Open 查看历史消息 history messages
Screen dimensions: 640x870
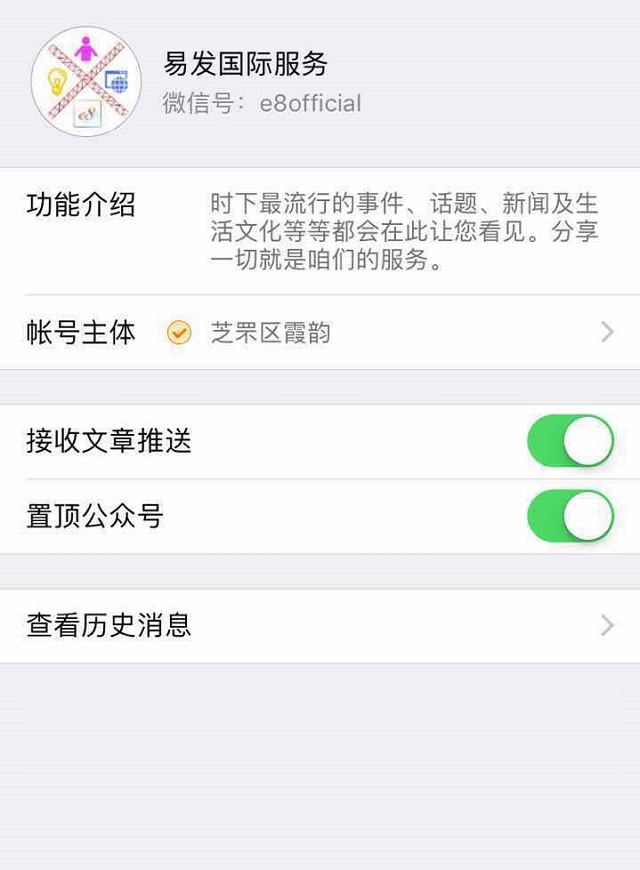(x=320, y=626)
